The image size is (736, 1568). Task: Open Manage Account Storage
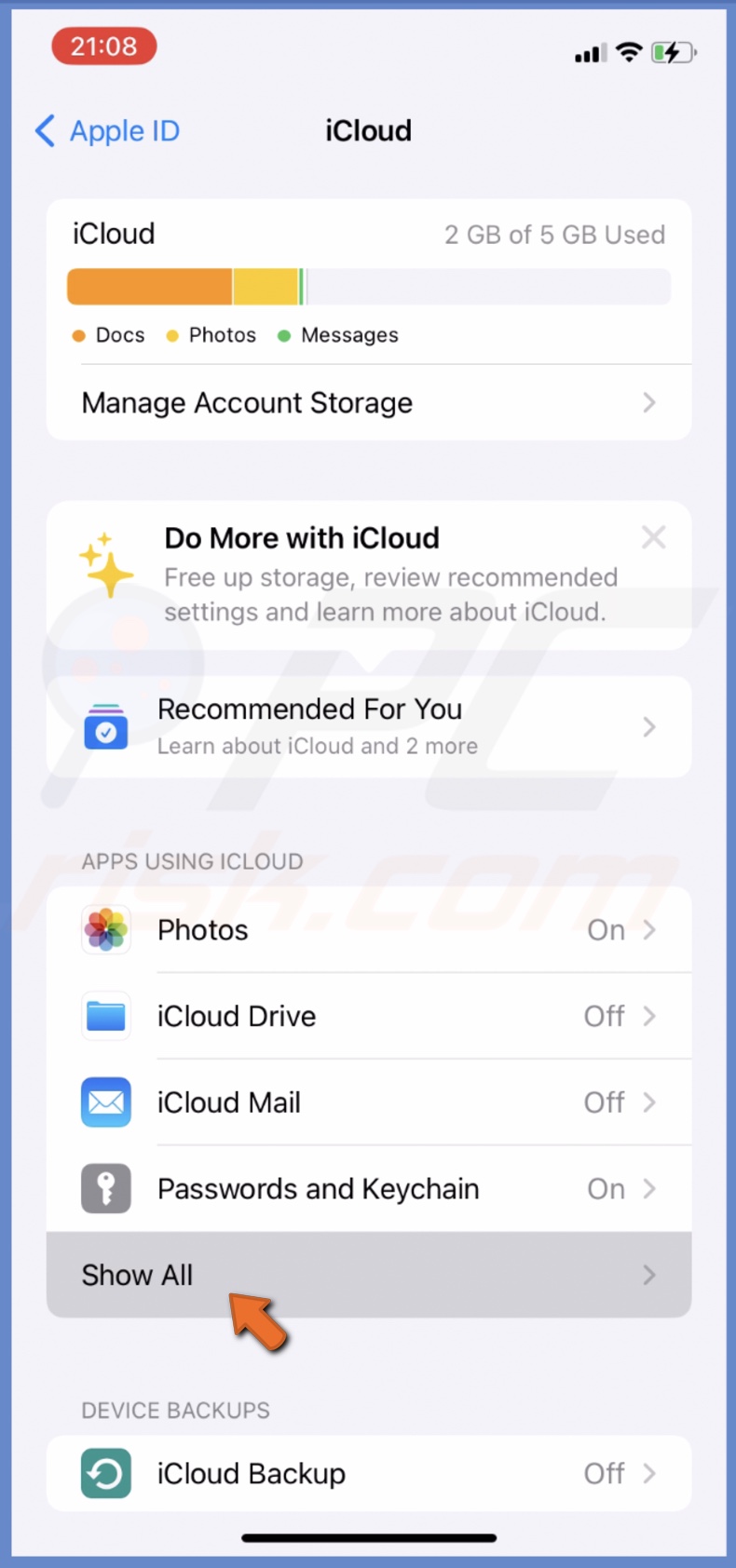[369, 402]
